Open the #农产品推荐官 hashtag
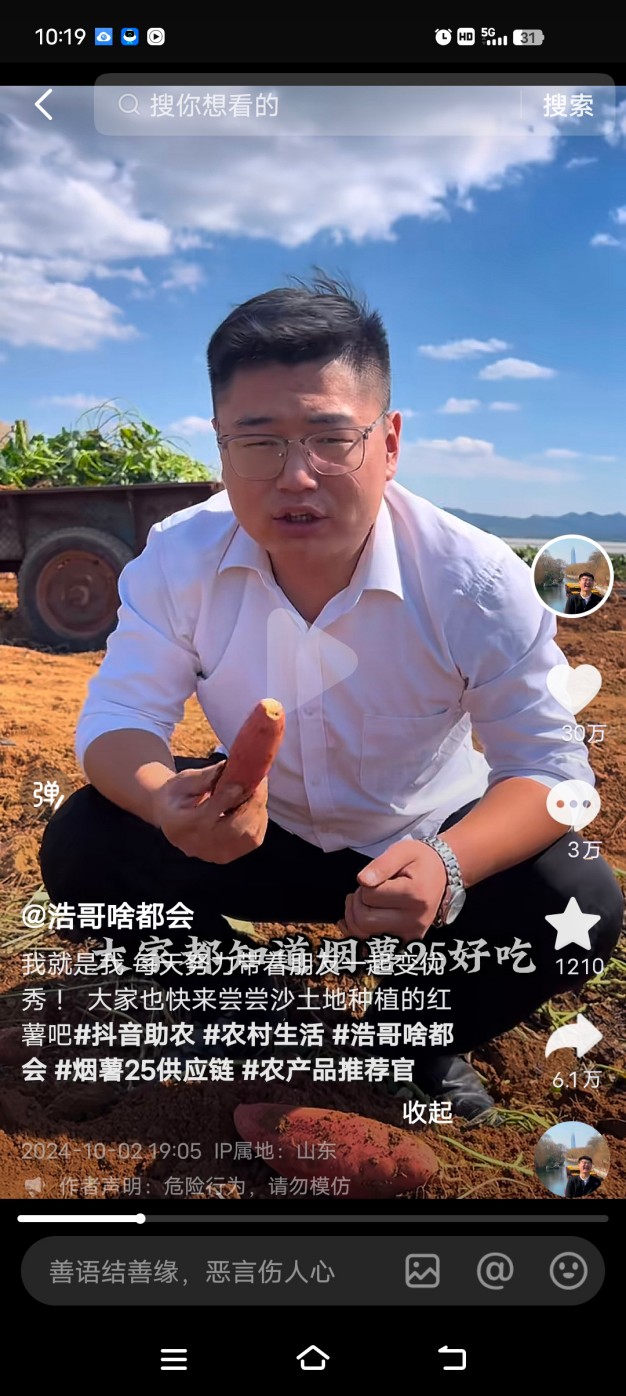Screen dimensions: 626x1396 pos(328,1070)
